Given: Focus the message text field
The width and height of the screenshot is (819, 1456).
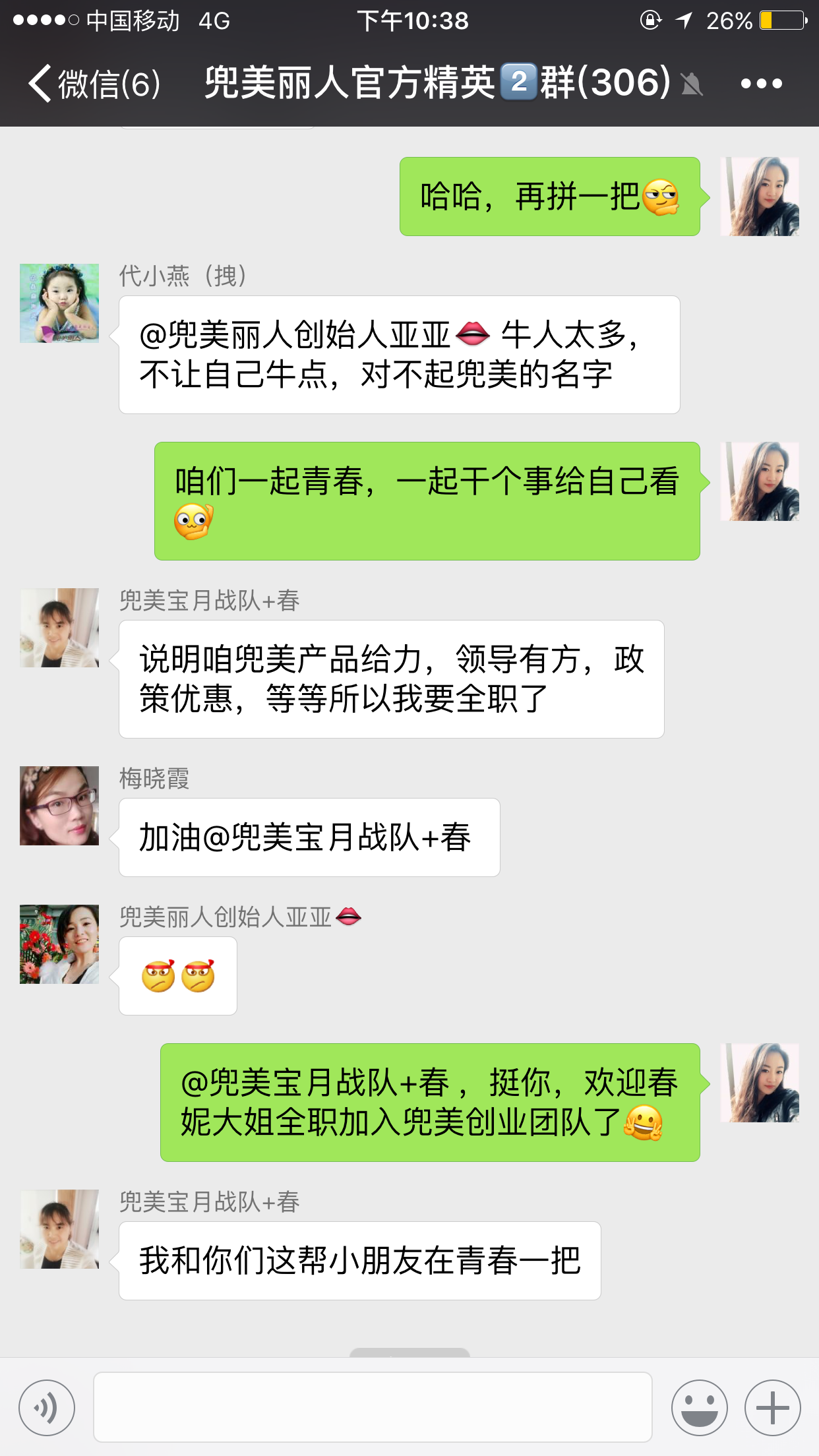Looking at the screenshot, I should pos(373,1407).
